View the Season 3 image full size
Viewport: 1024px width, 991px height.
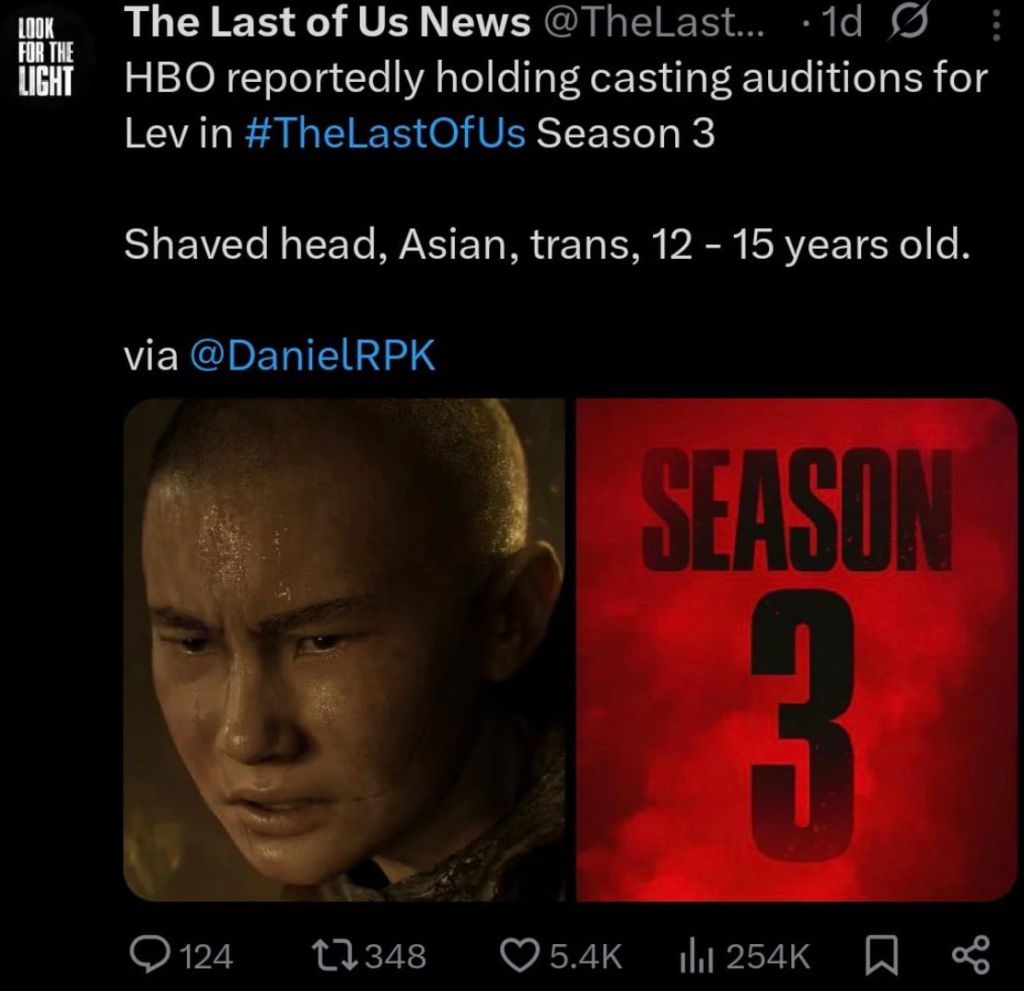pyautogui.click(x=796, y=650)
